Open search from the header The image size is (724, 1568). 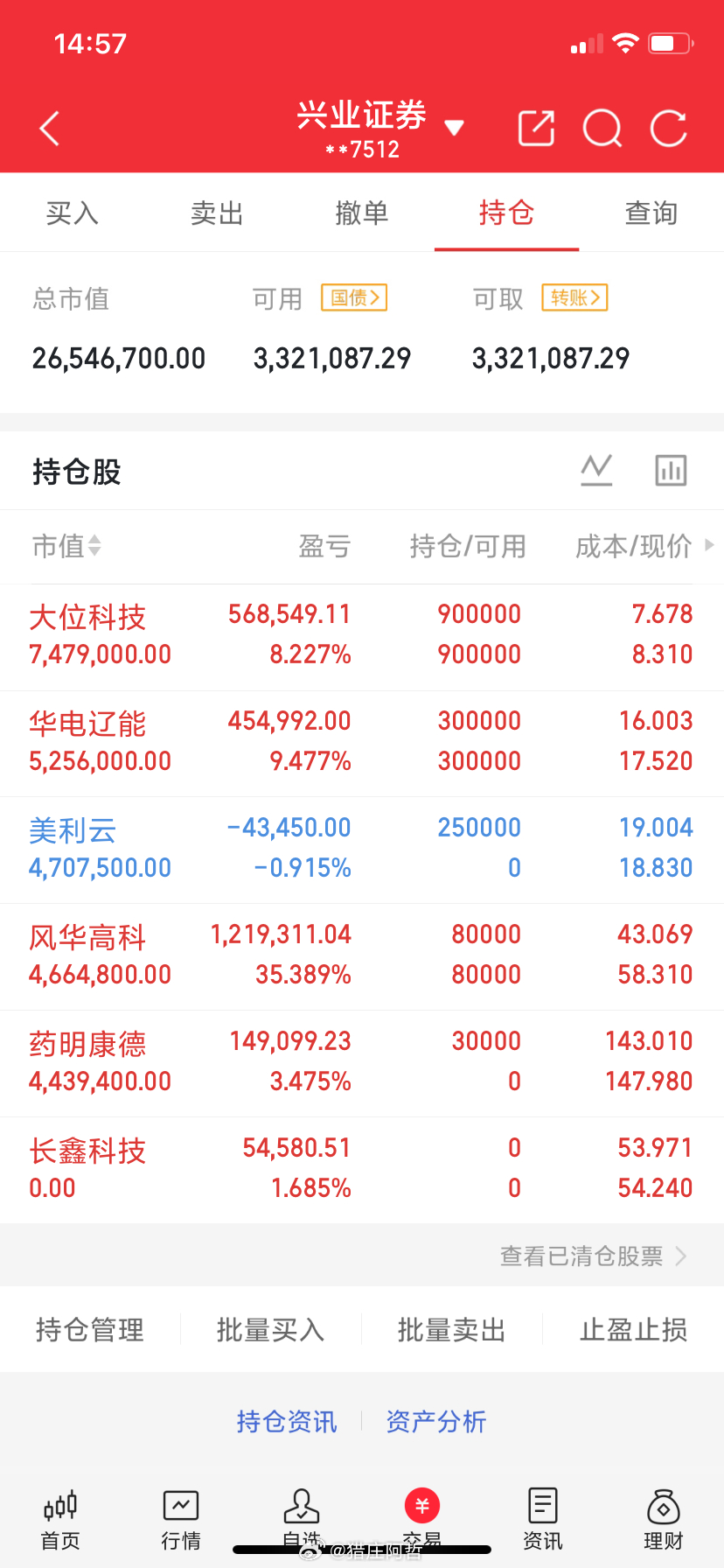(x=602, y=129)
